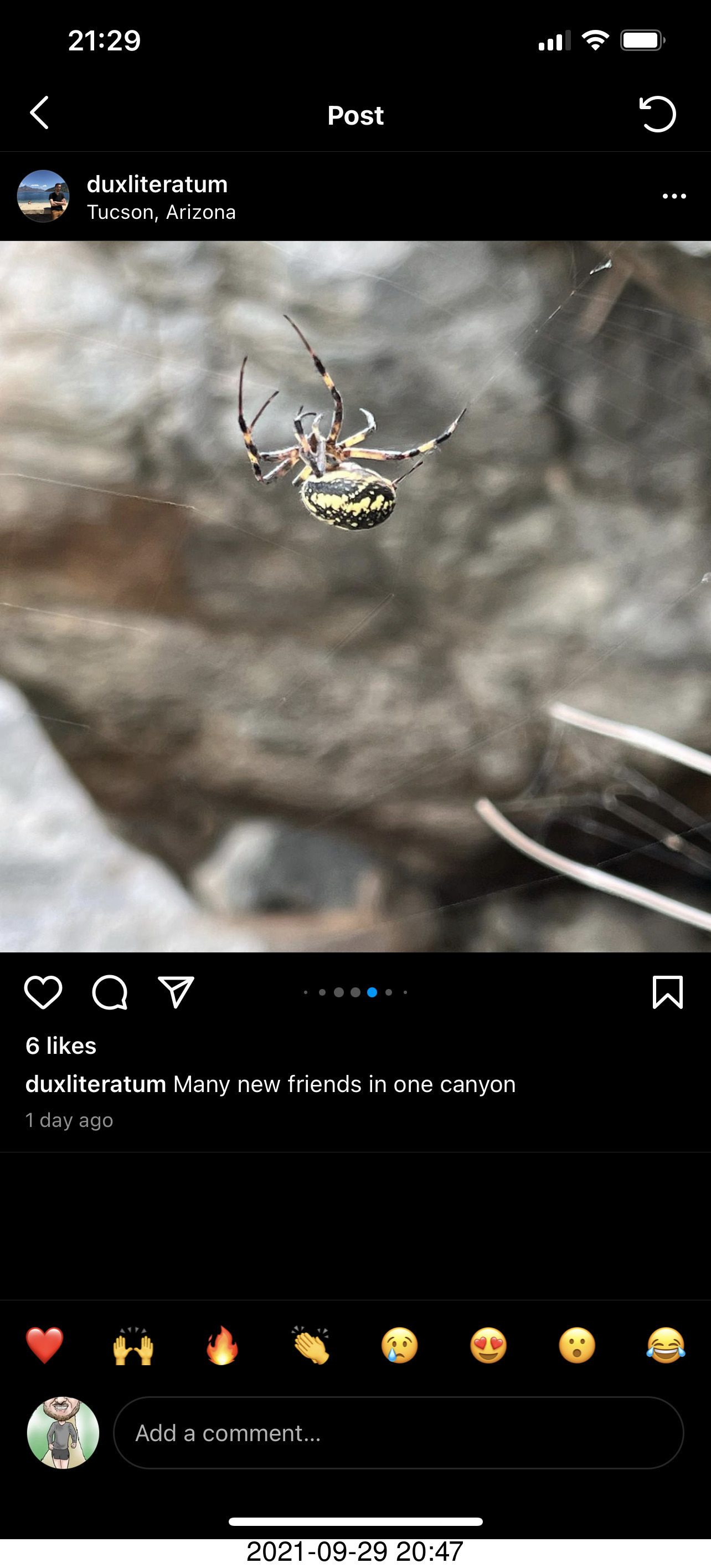
Task: View who gave the 6 likes
Action: (61, 1046)
